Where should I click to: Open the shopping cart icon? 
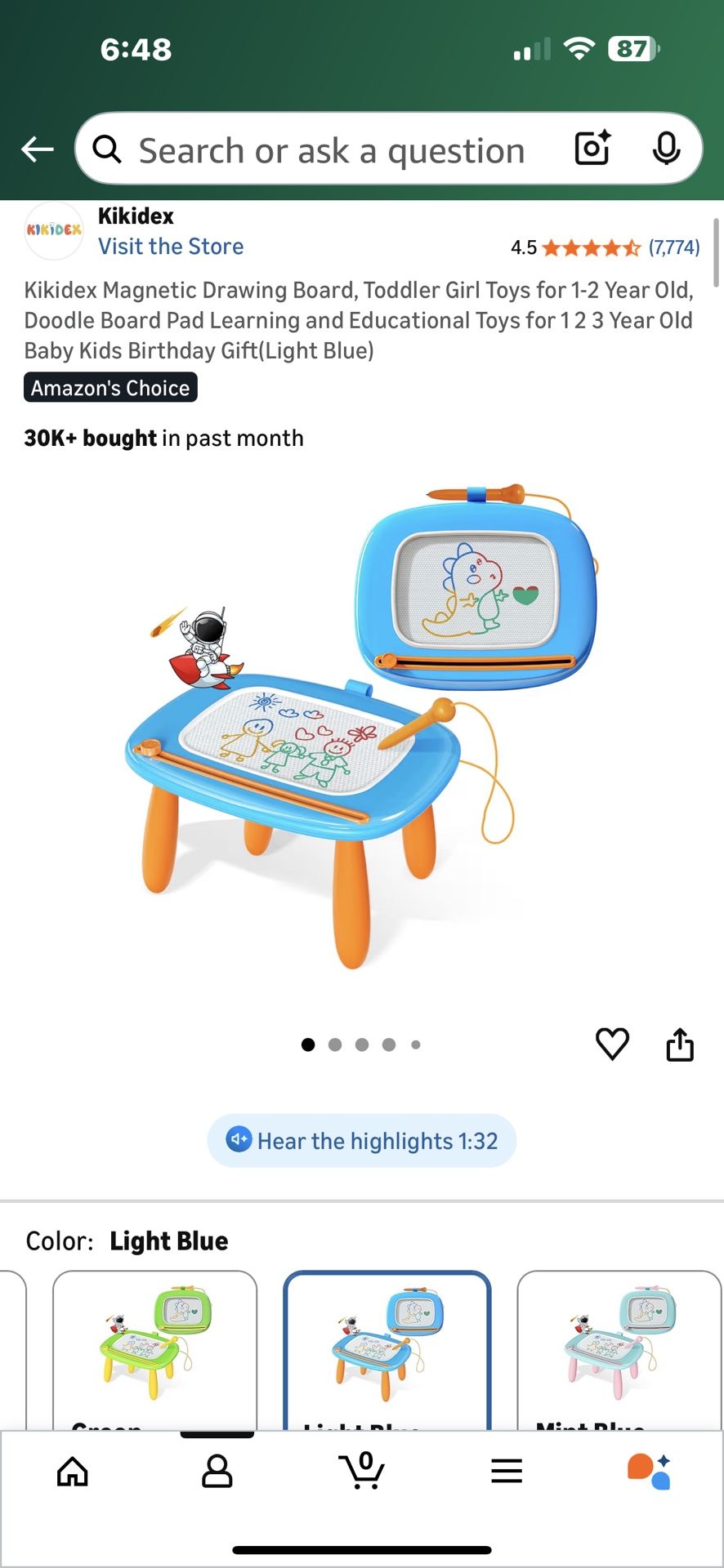pos(364,1470)
